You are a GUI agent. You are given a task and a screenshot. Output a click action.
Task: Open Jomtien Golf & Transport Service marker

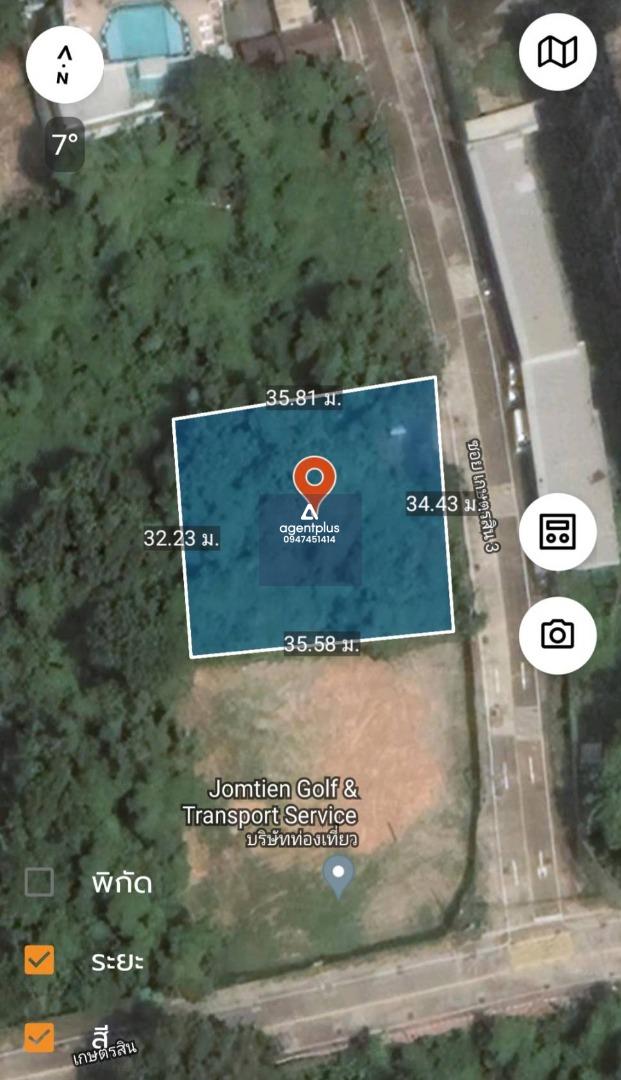pyautogui.click(x=339, y=876)
